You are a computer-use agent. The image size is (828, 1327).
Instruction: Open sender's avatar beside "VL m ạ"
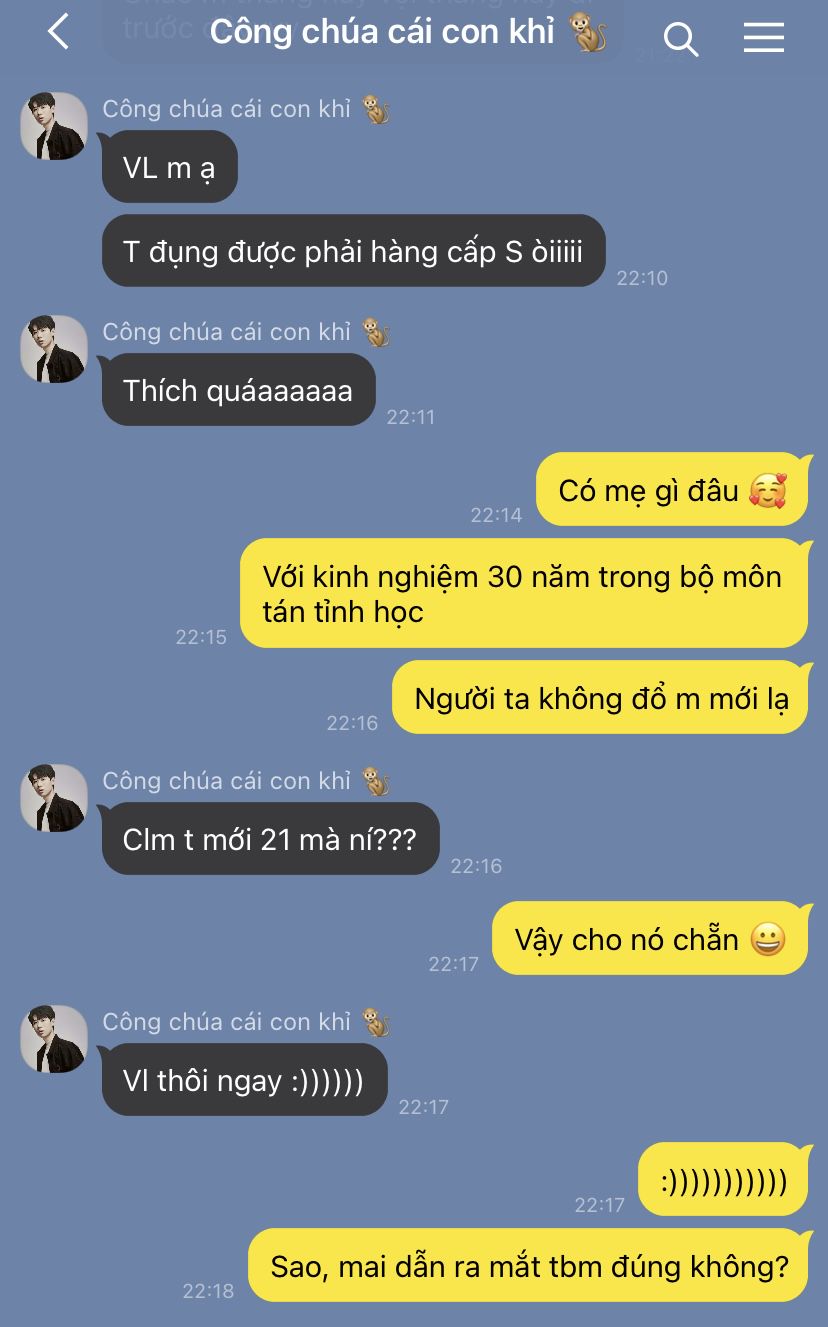pyautogui.click(x=54, y=127)
